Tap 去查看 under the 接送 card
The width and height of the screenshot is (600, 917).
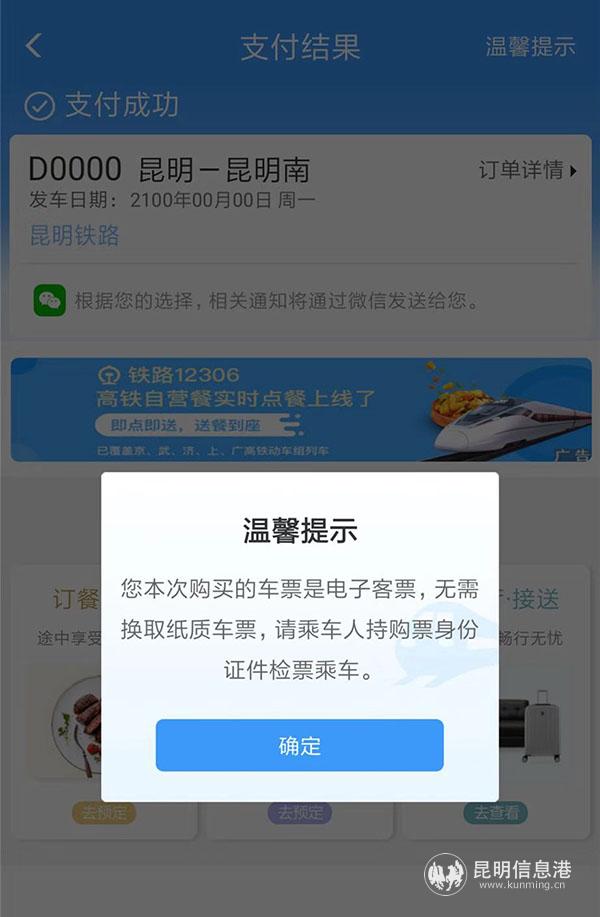point(497,812)
